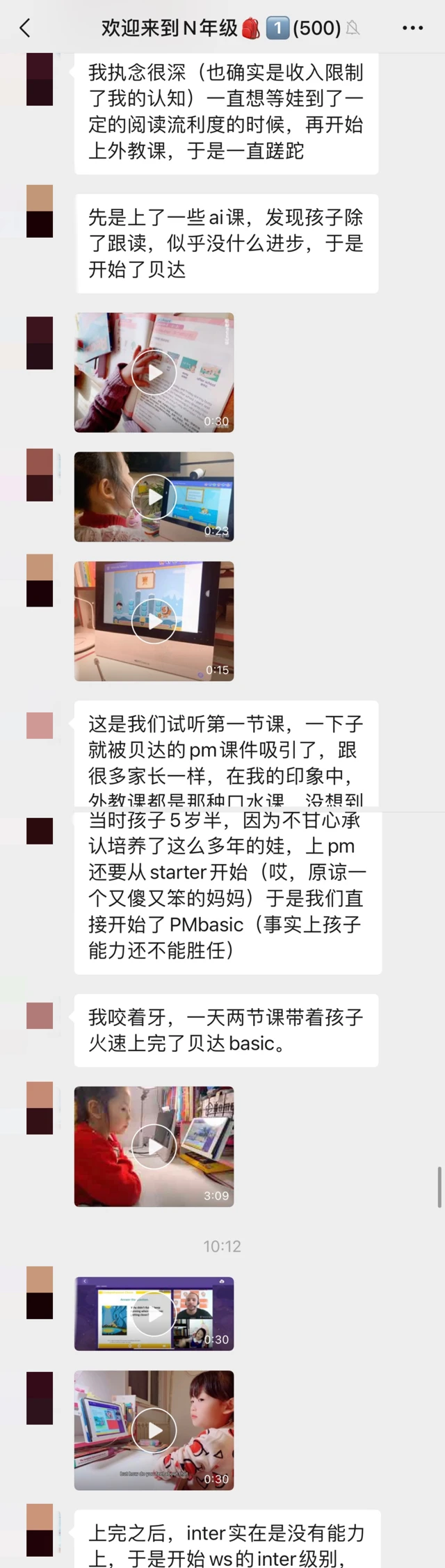Image resolution: width=445 pixels, height=1568 pixels.
Task: Play the 0:23 video clip
Action: [154, 497]
